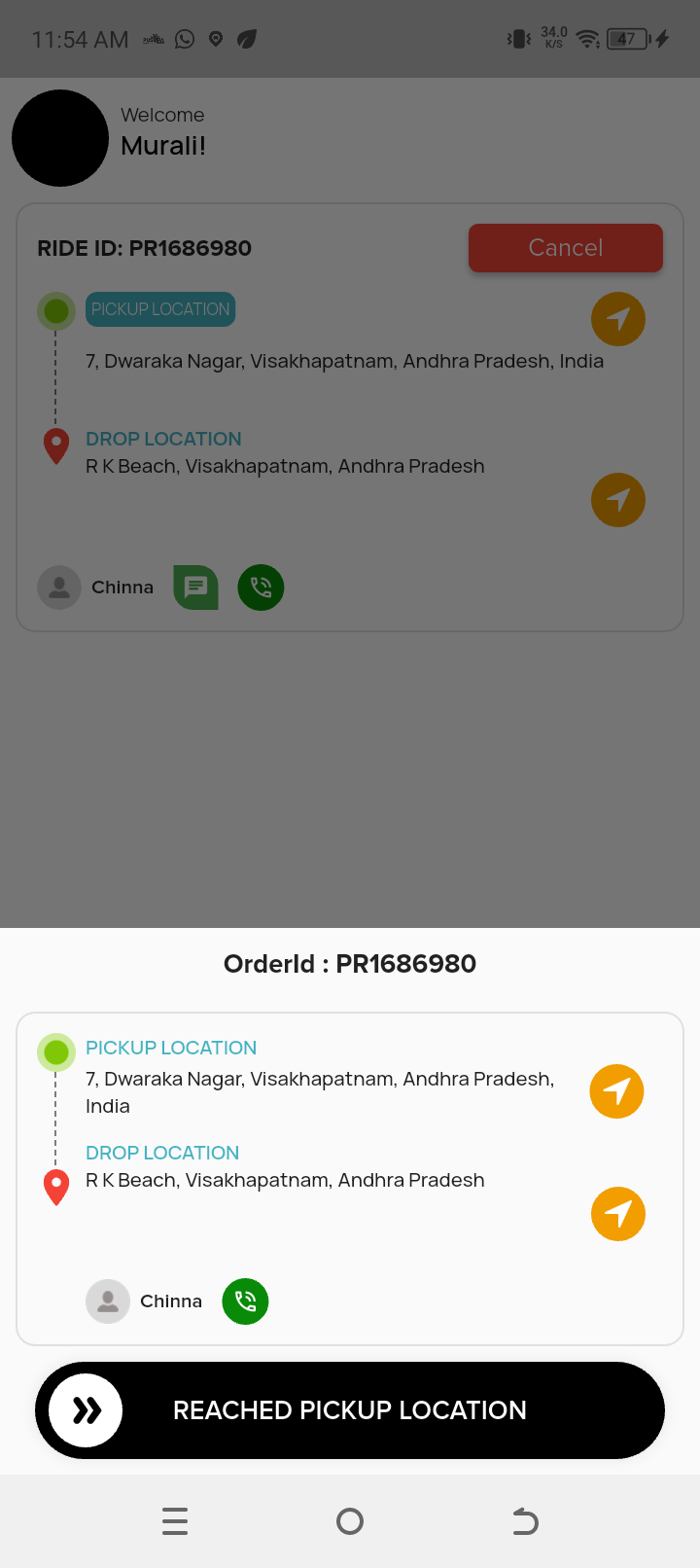The height and width of the screenshot is (1568, 700).
Task: Open navigation to pickup in ride card
Action: [617, 319]
